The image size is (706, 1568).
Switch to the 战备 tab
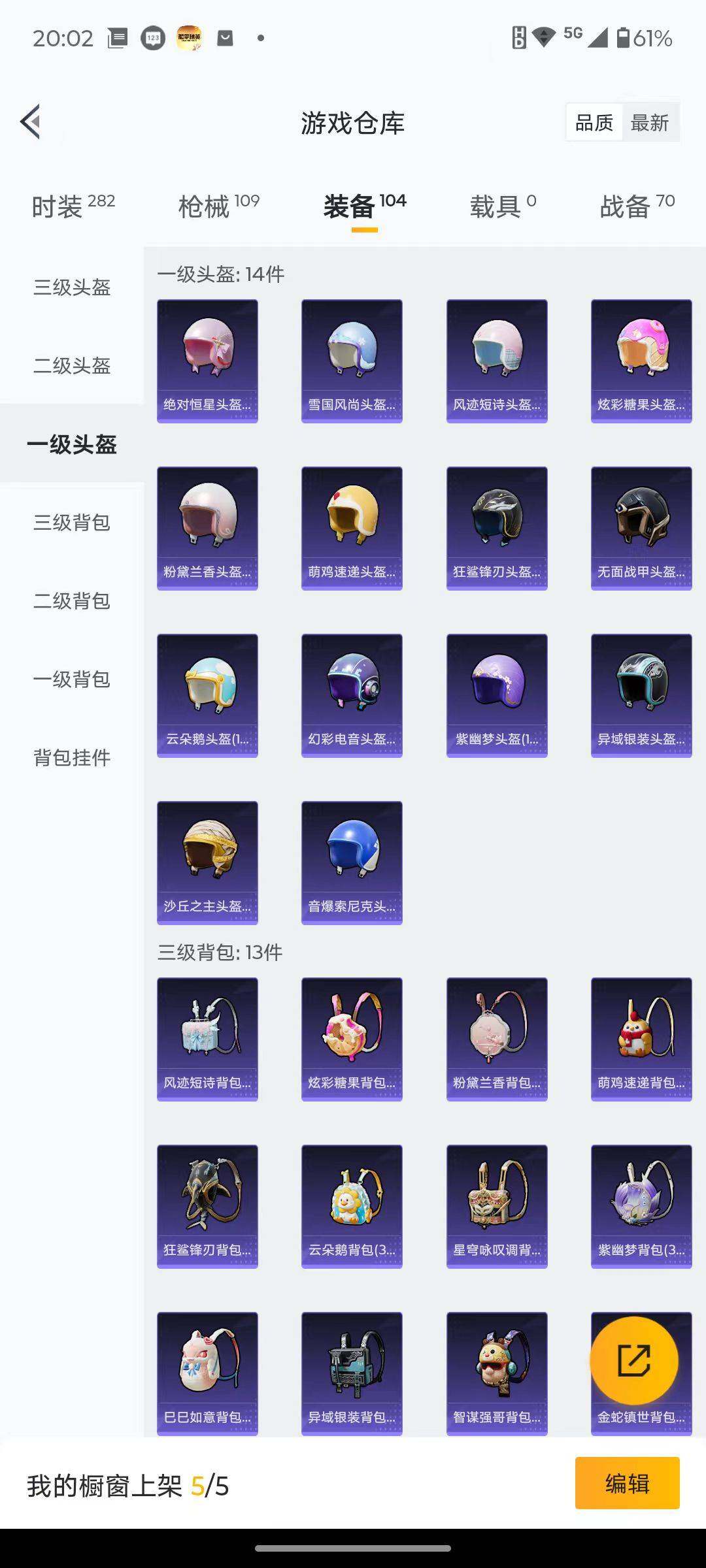[637, 206]
